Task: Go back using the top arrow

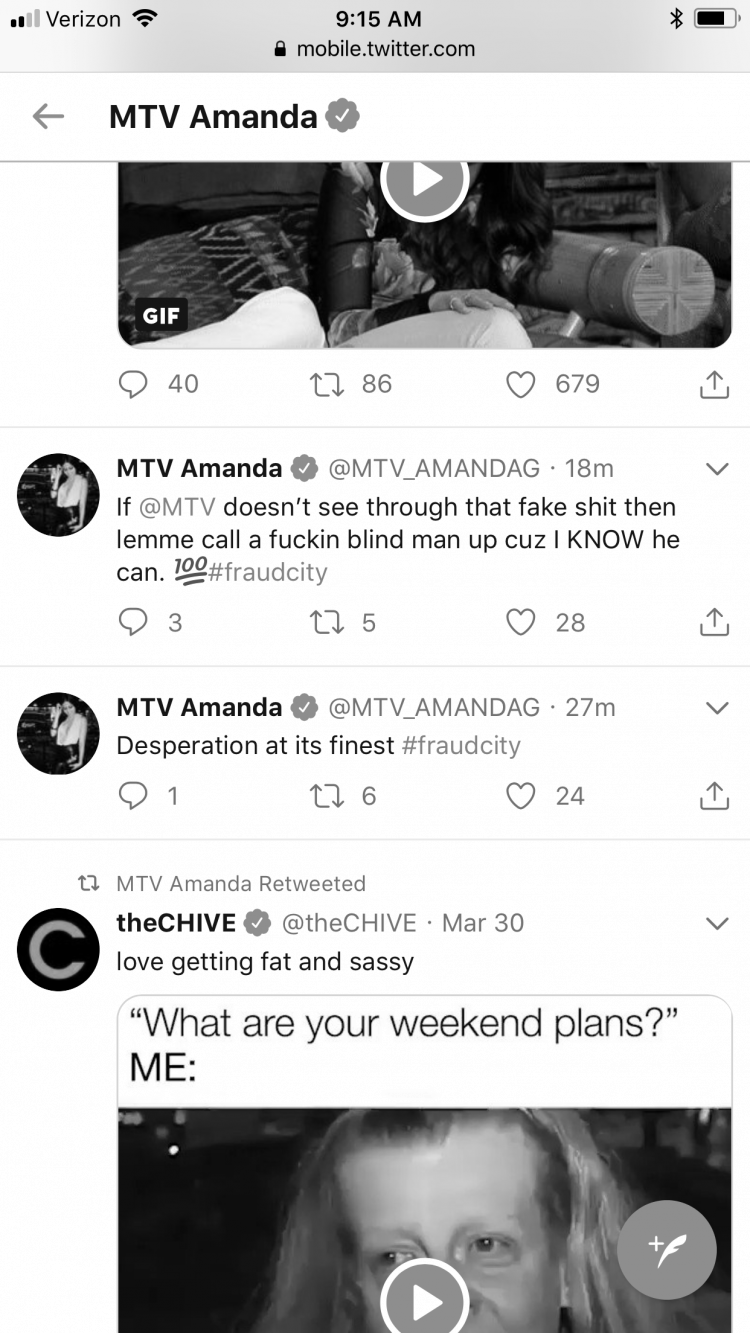Action: 48,117
